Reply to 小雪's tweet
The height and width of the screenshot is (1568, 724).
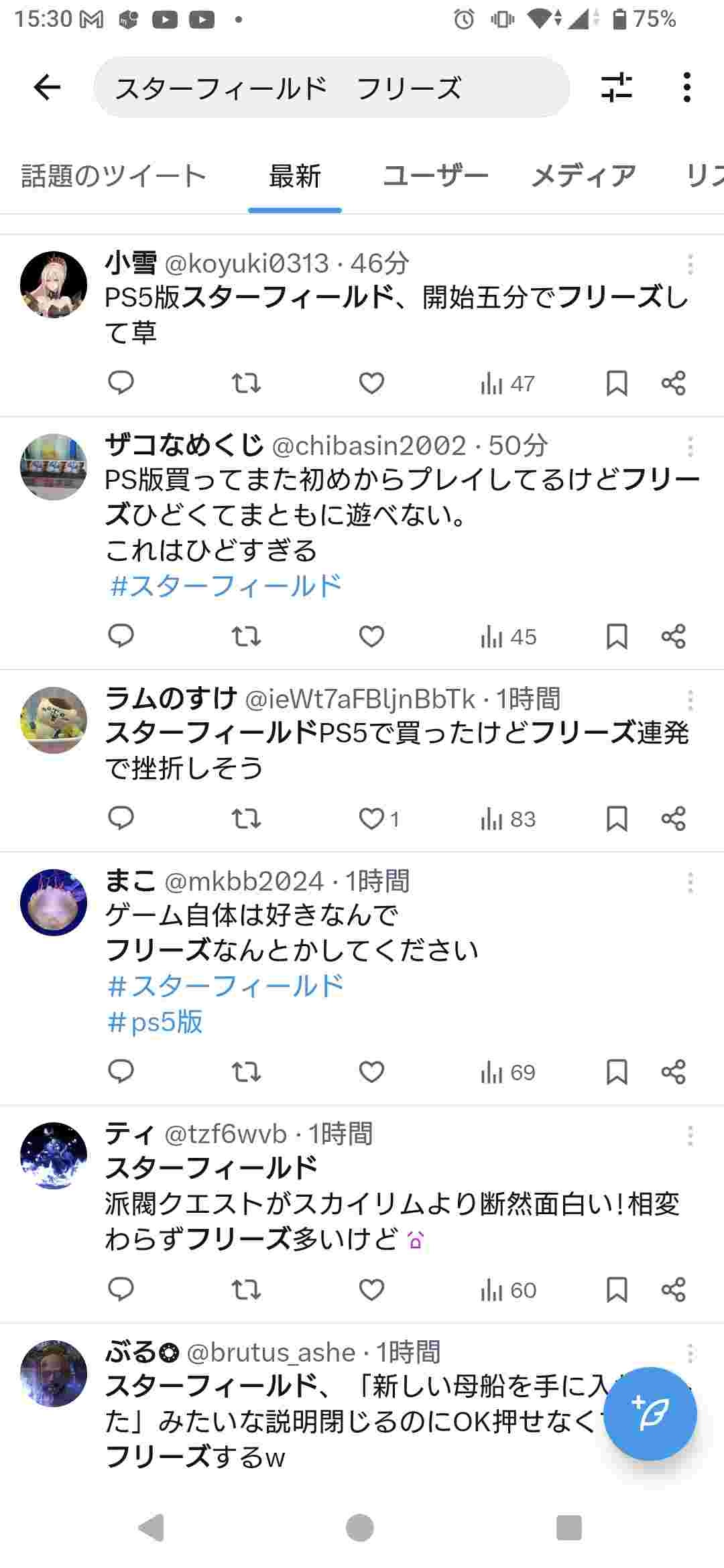coord(121,383)
